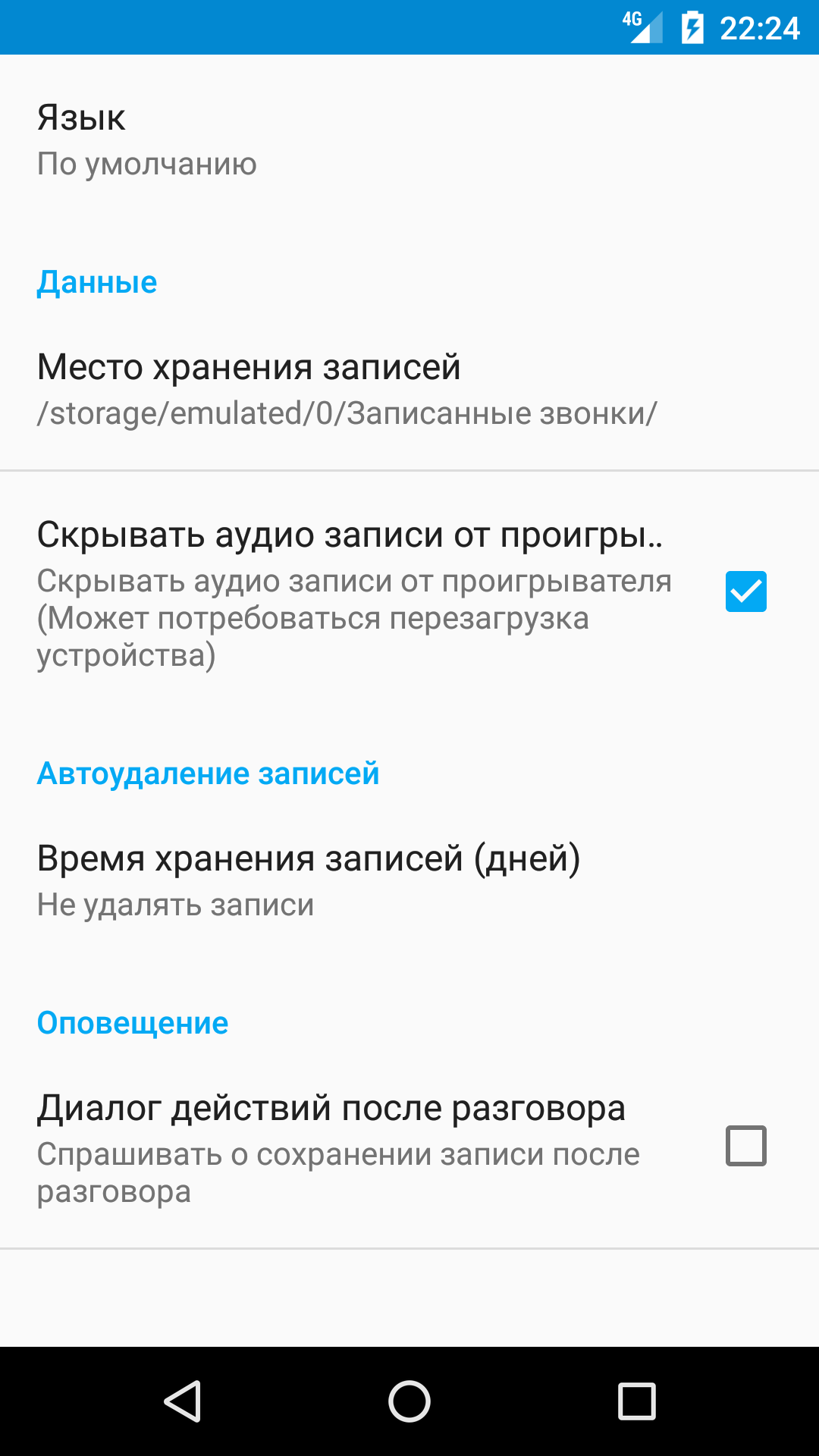The image size is (819, 1456).
Task: Open recent apps from the navigation bar
Action: pyautogui.click(x=637, y=1401)
